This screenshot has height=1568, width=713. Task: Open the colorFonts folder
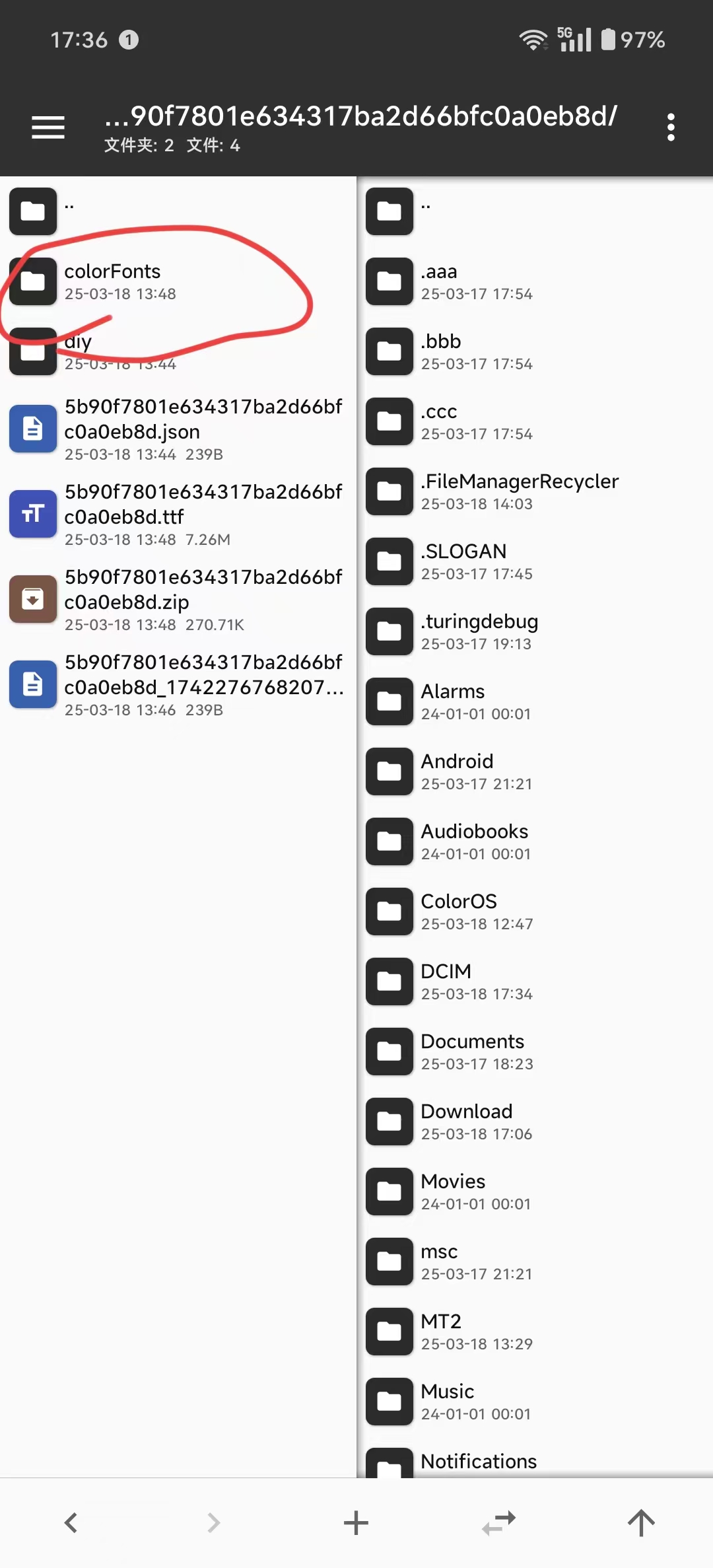pyautogui.click(x=112, y=281)
